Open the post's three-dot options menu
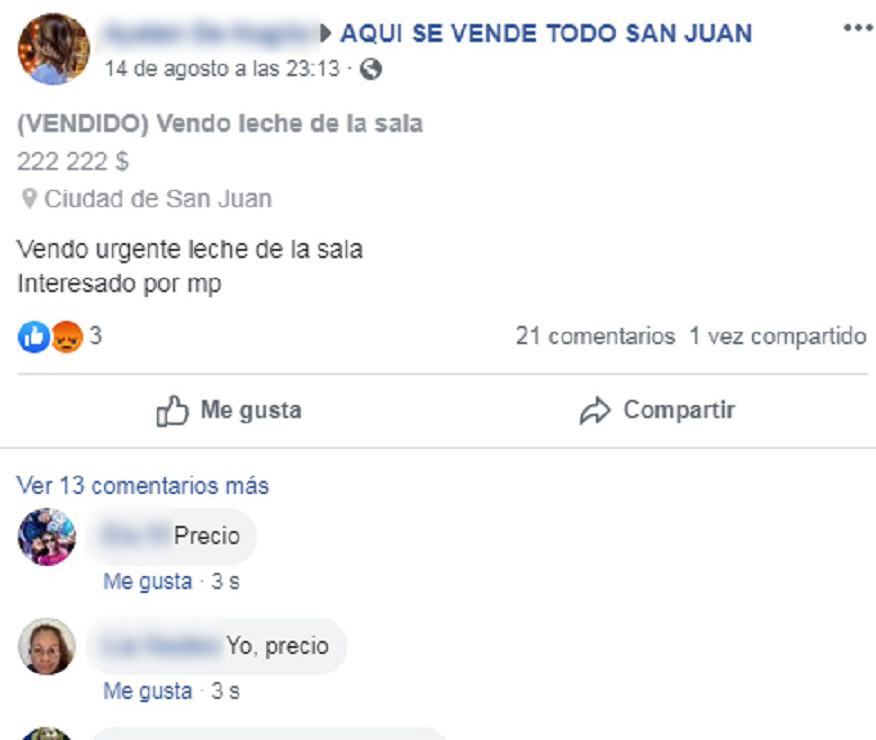The width and height of the screenshot is (876, 740). tap(857, 27)
